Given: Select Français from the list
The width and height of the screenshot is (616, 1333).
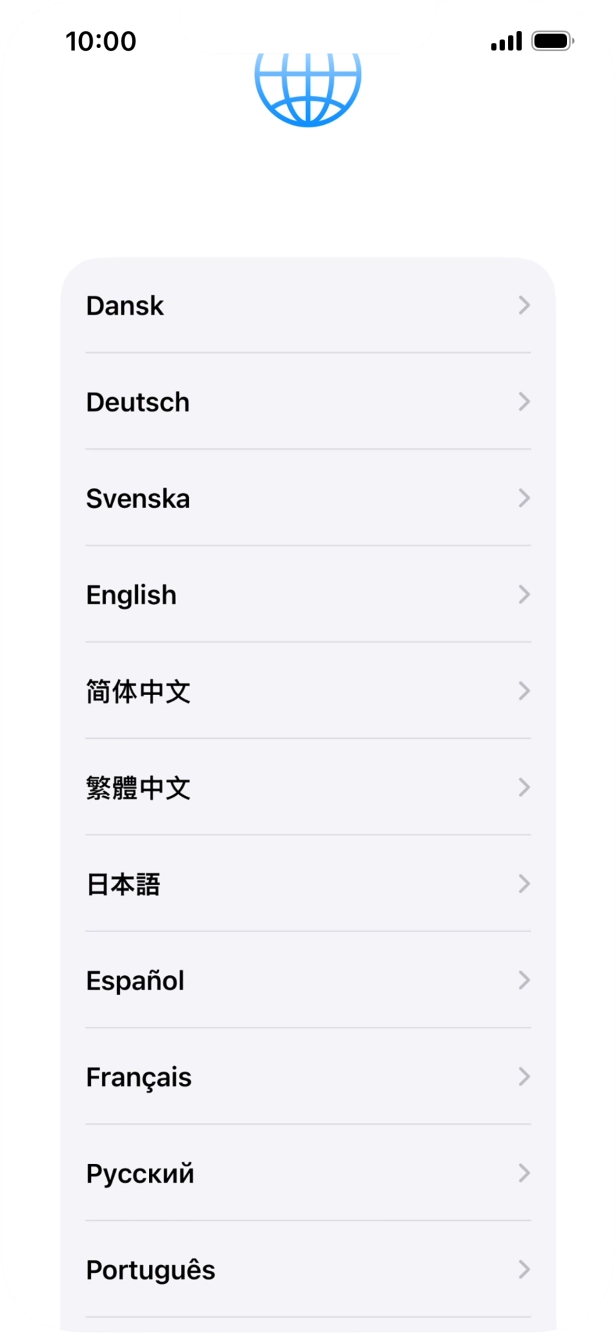Looking at the screenshot, I should click(x=307, y=1077).
